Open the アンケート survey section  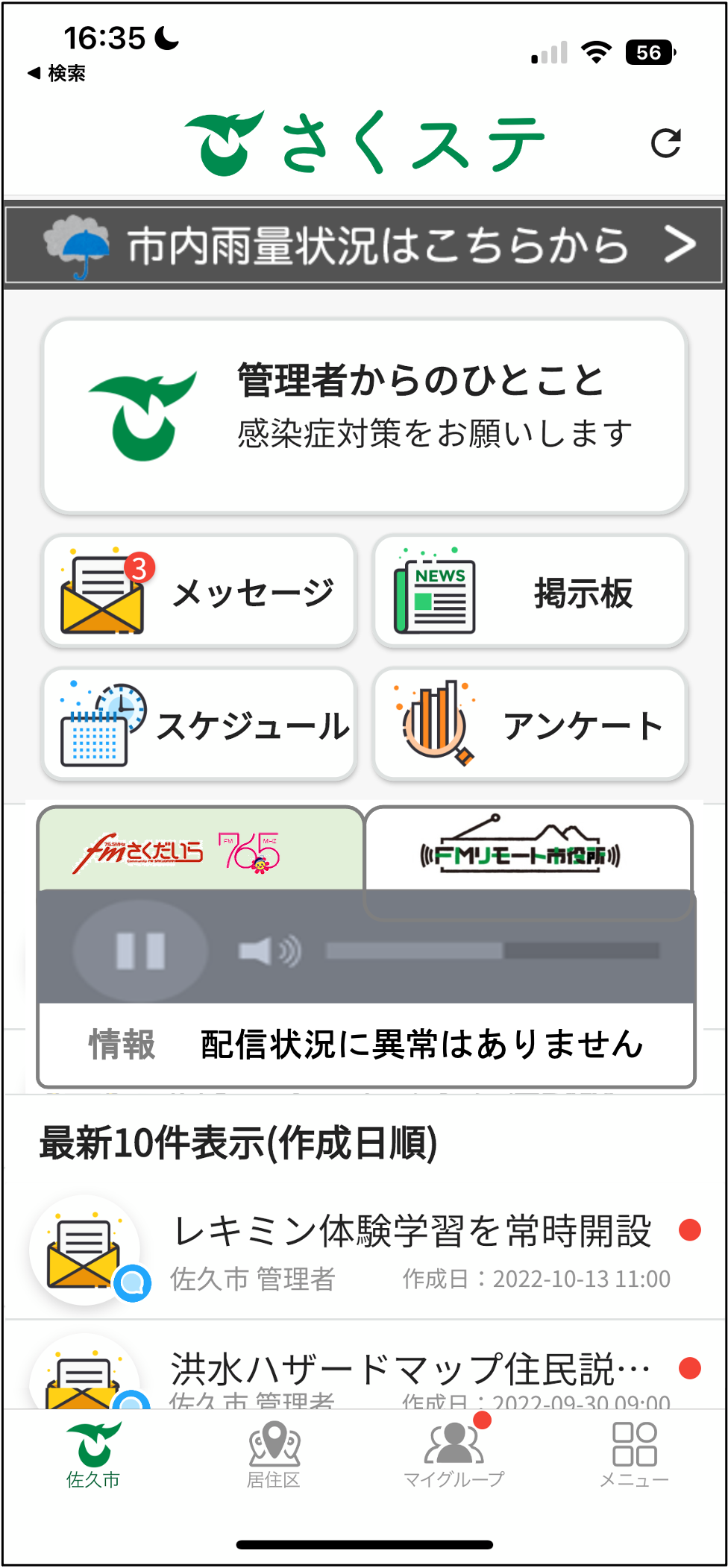click(530, 723)
